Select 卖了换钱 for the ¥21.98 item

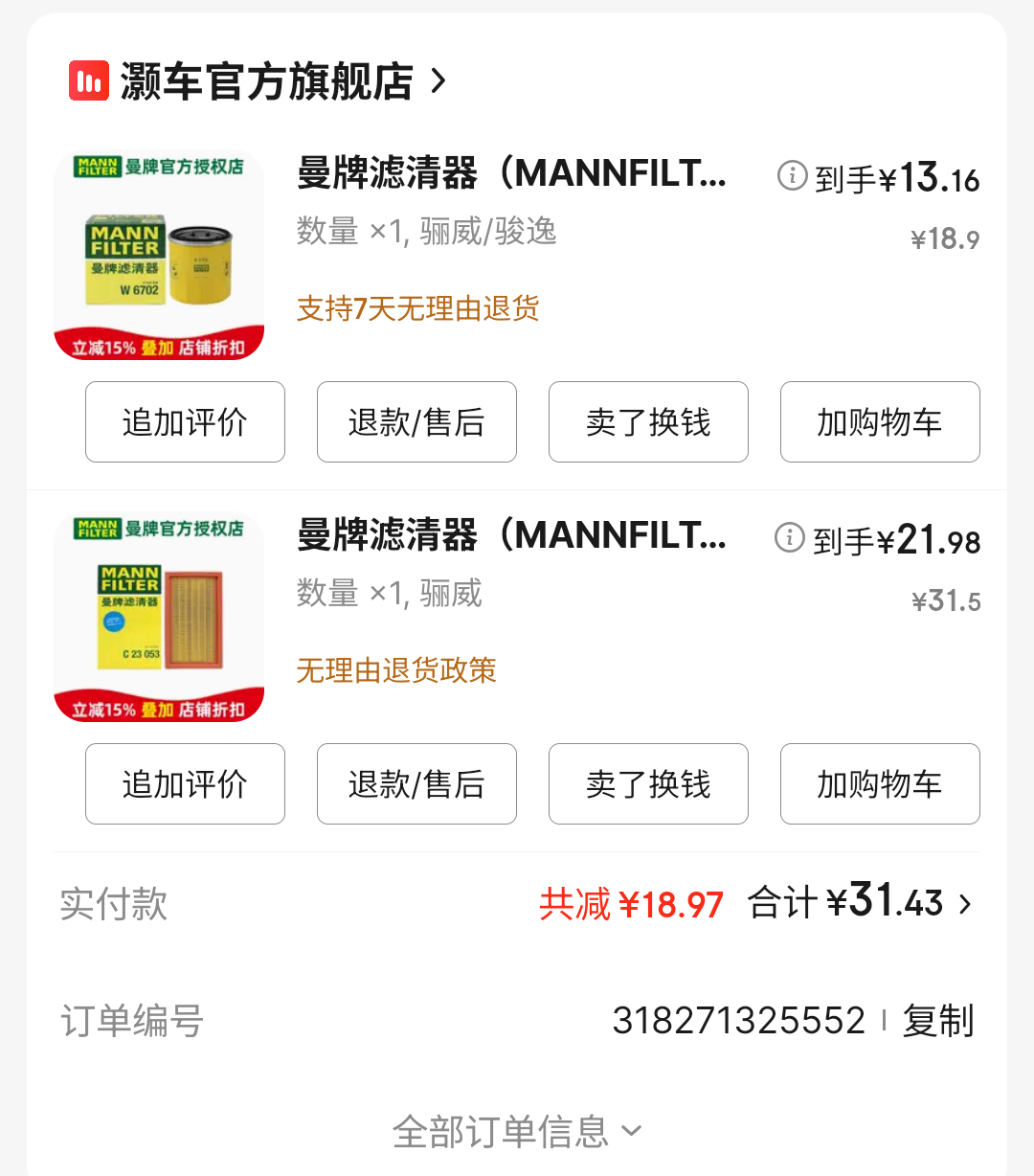tap(648, 784)
